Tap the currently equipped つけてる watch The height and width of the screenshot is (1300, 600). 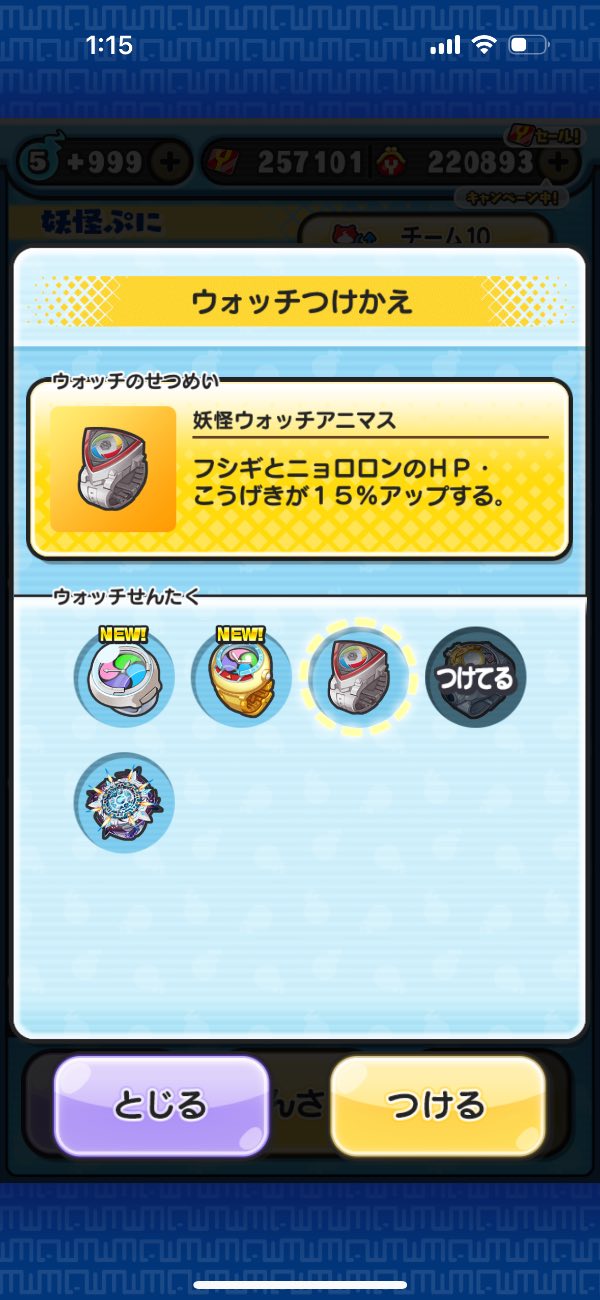point(475,677)
